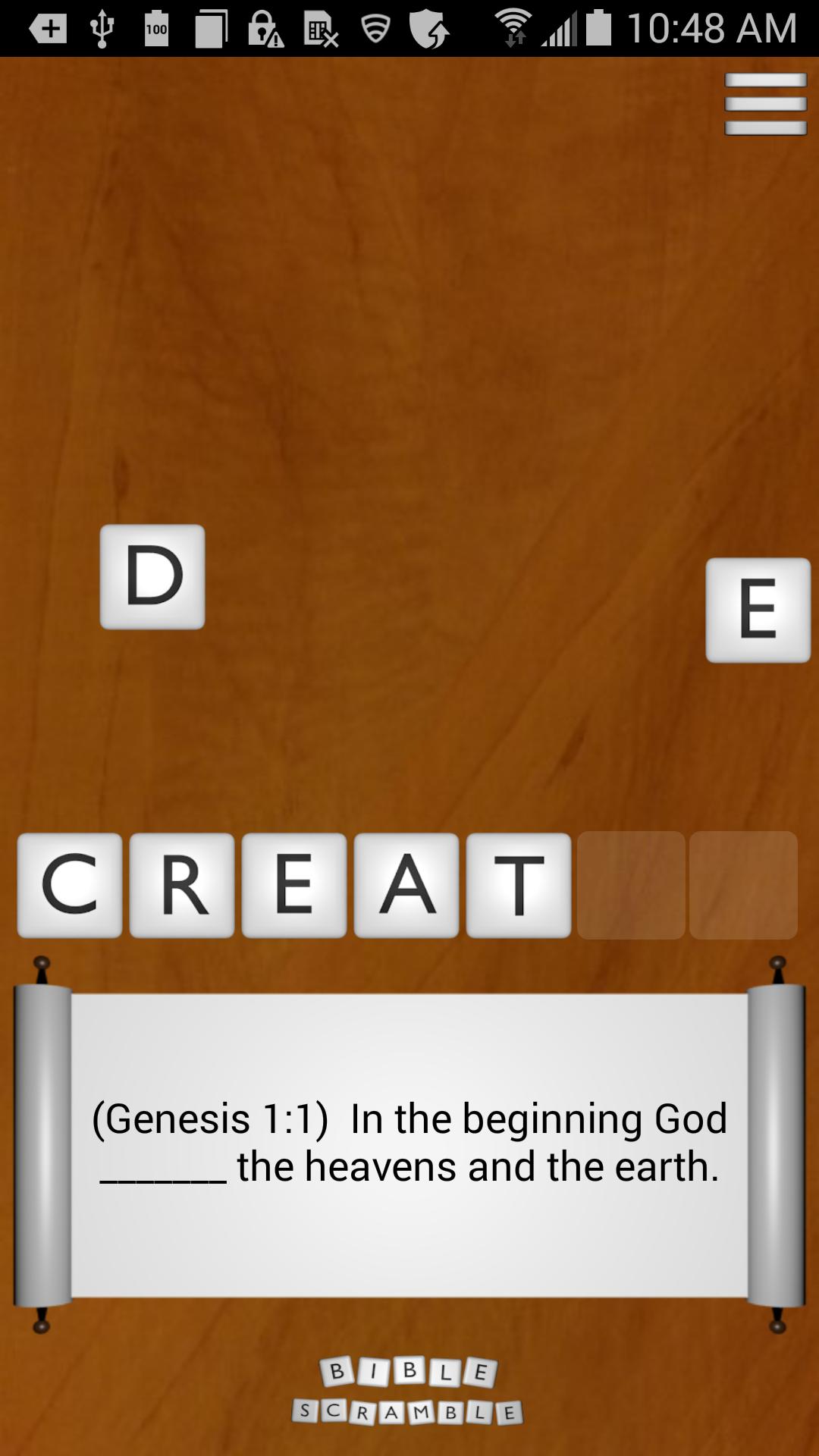Pick the loose E tile near the right edge
This screenshot has height=1456, width=819.
coord(758,610)
